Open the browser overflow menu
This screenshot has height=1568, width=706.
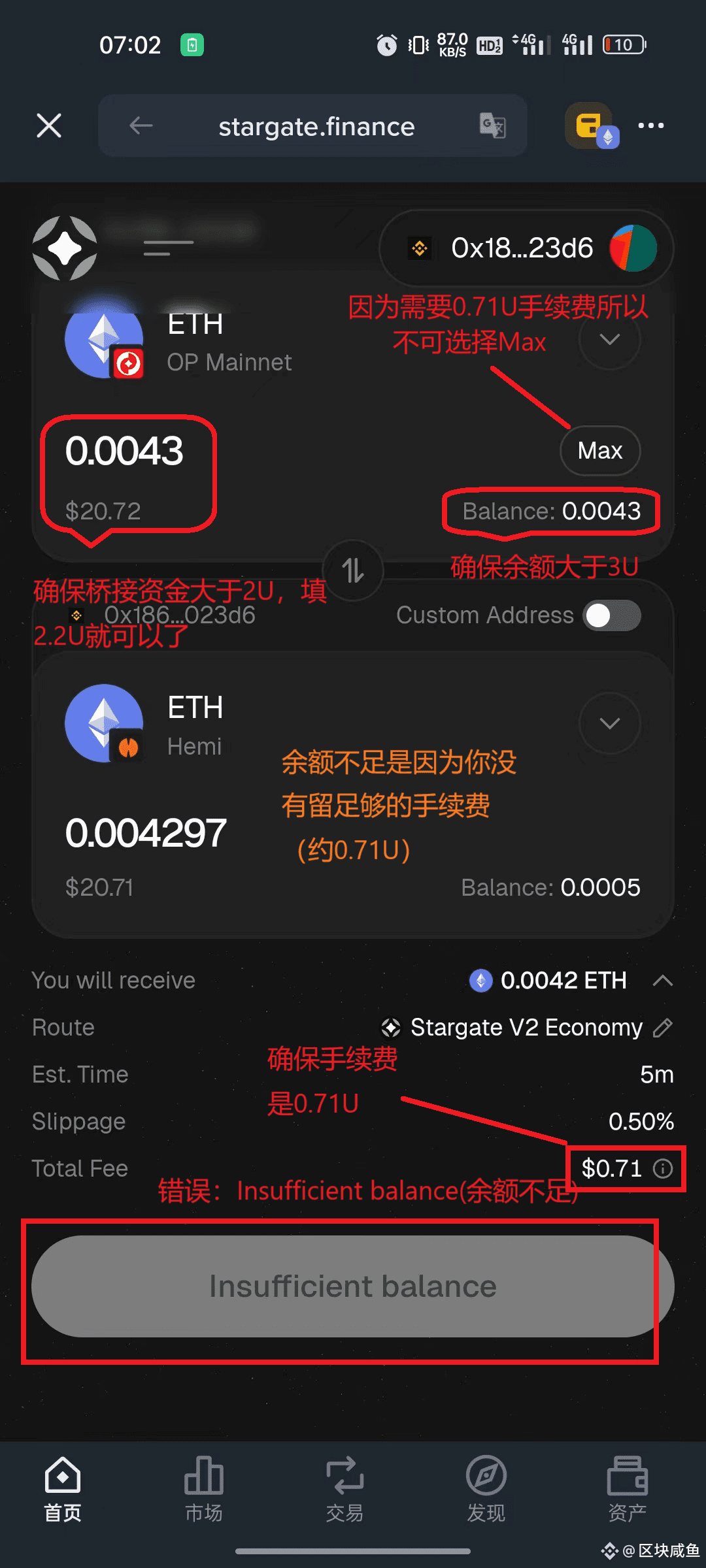(x=650, y=125)
